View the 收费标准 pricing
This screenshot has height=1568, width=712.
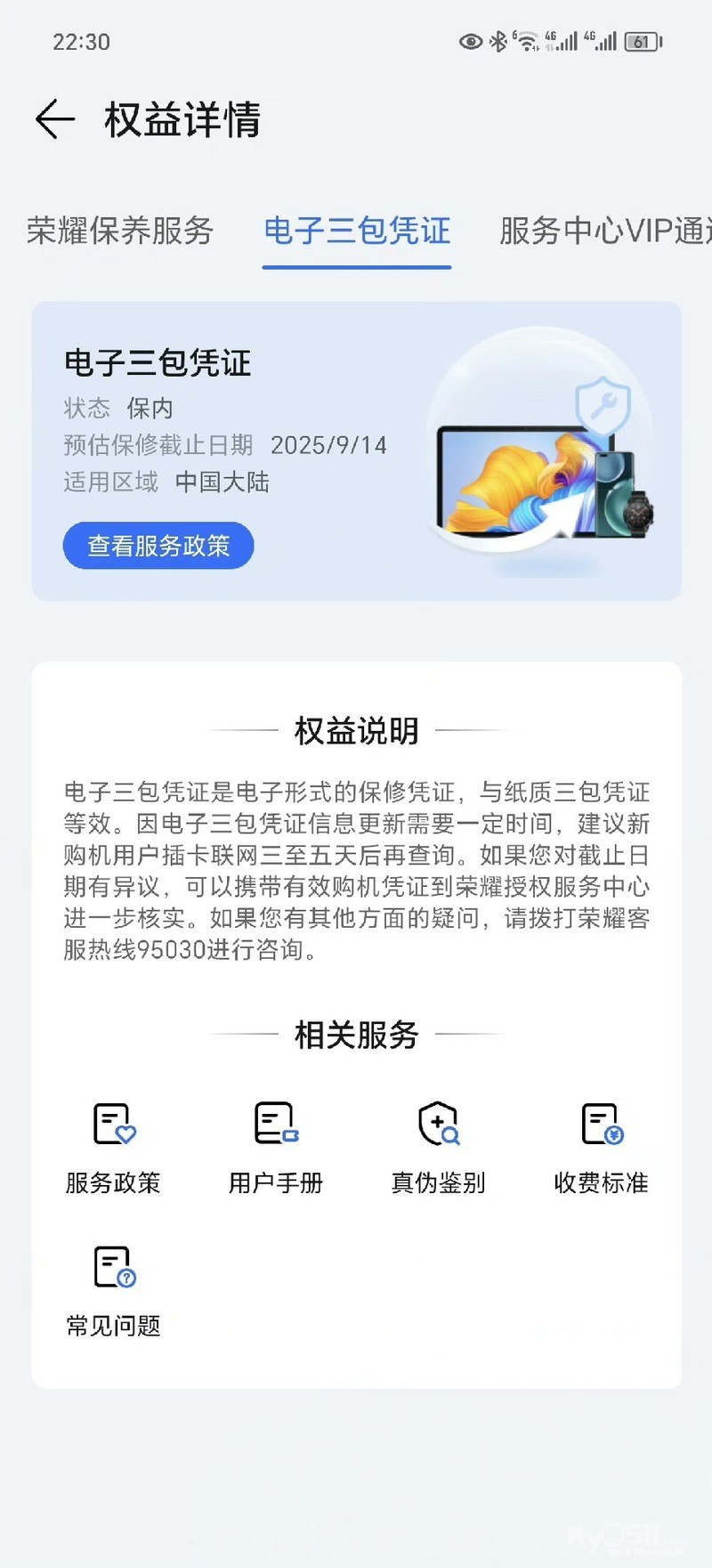click(x=602, y=1146)
